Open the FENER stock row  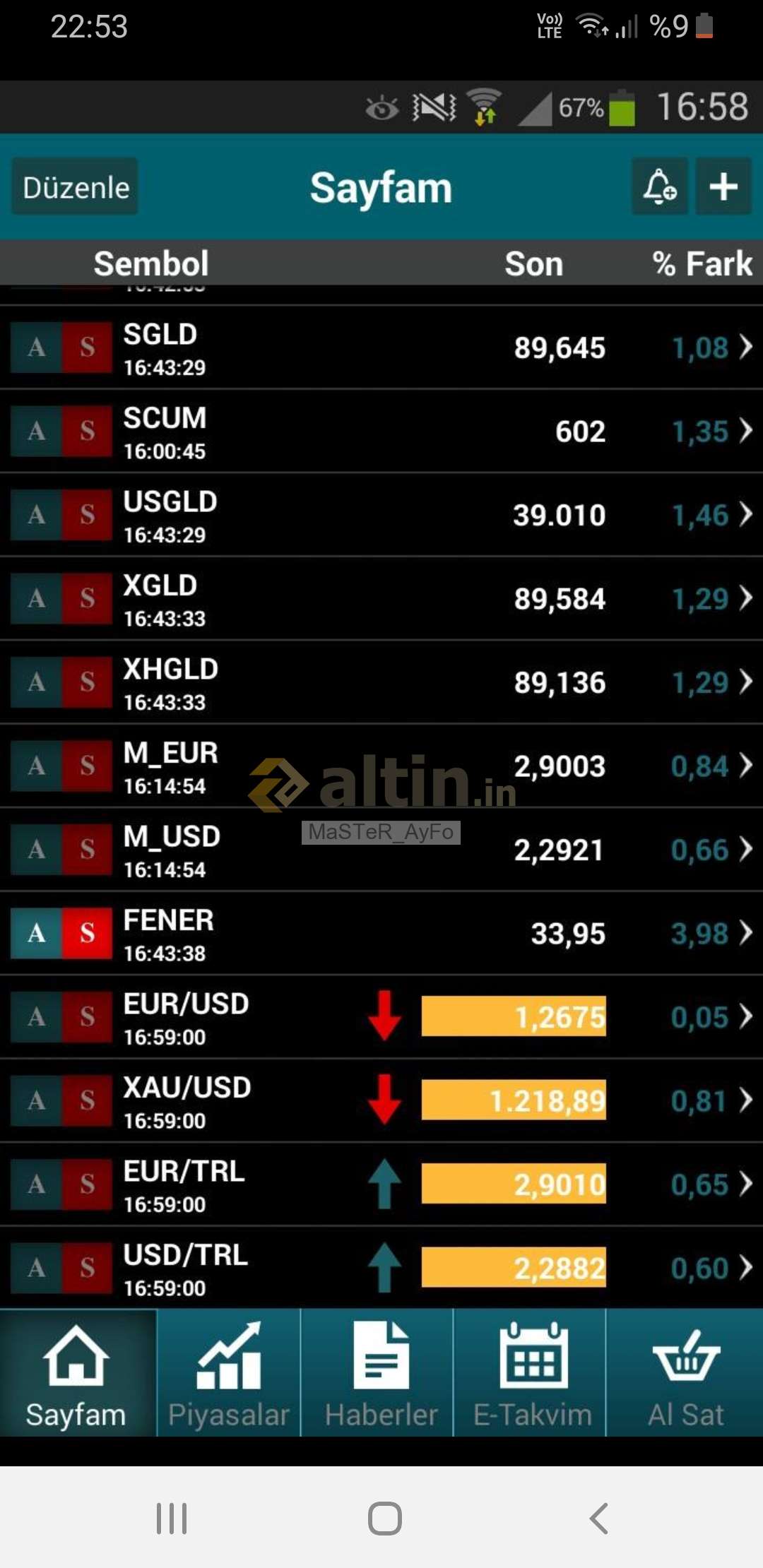pyautogui.click(x=381, y=934)
